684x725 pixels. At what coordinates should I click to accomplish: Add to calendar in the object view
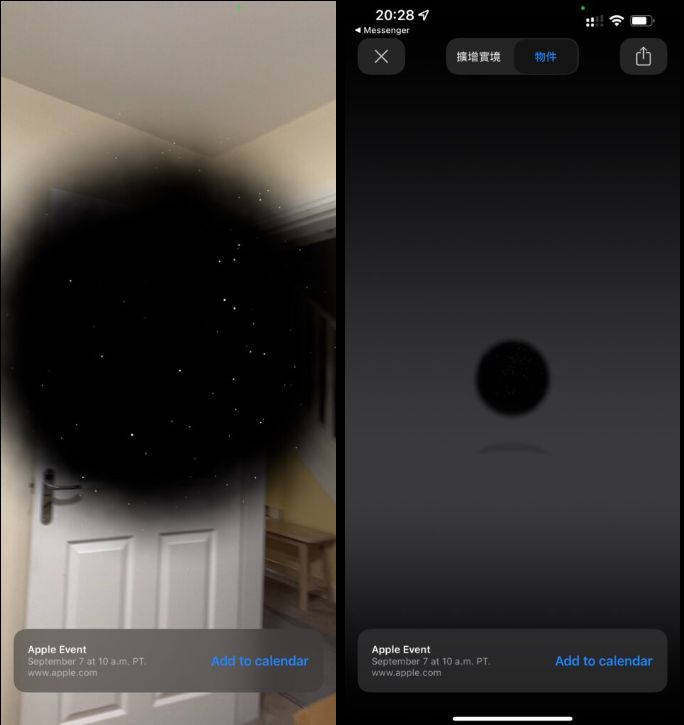(x=603, y=661)
